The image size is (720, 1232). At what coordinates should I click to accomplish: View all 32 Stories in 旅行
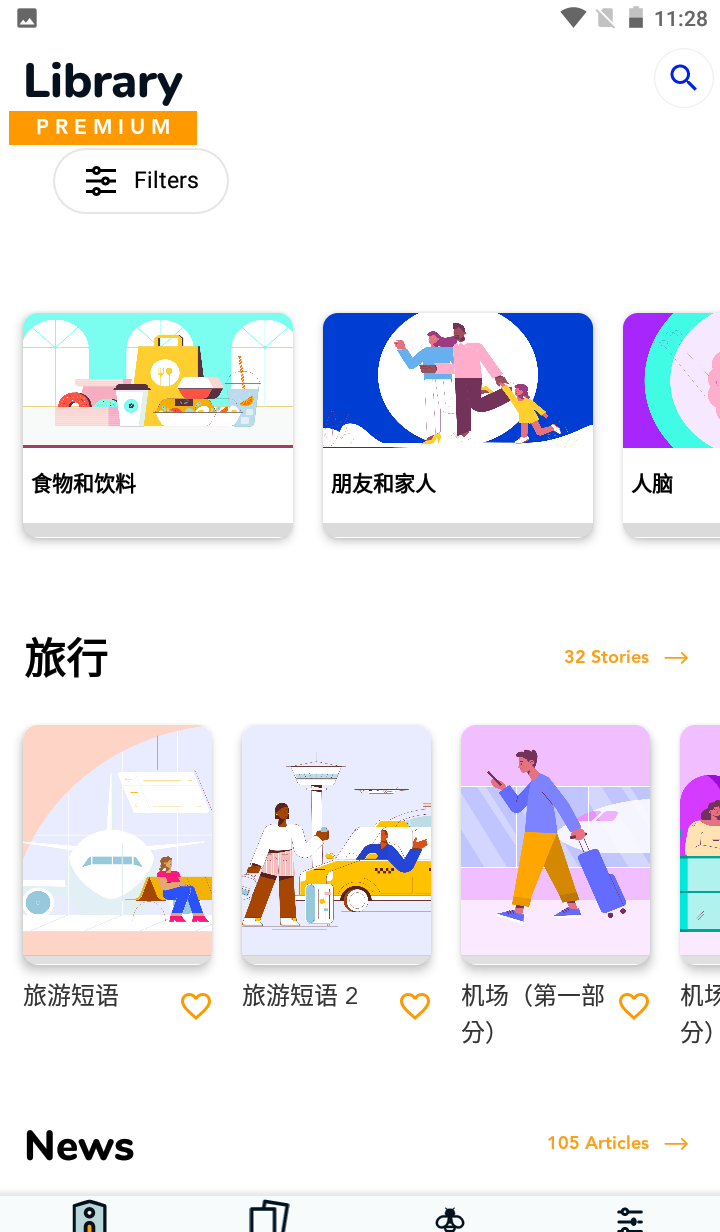click(x=626, y=657)
